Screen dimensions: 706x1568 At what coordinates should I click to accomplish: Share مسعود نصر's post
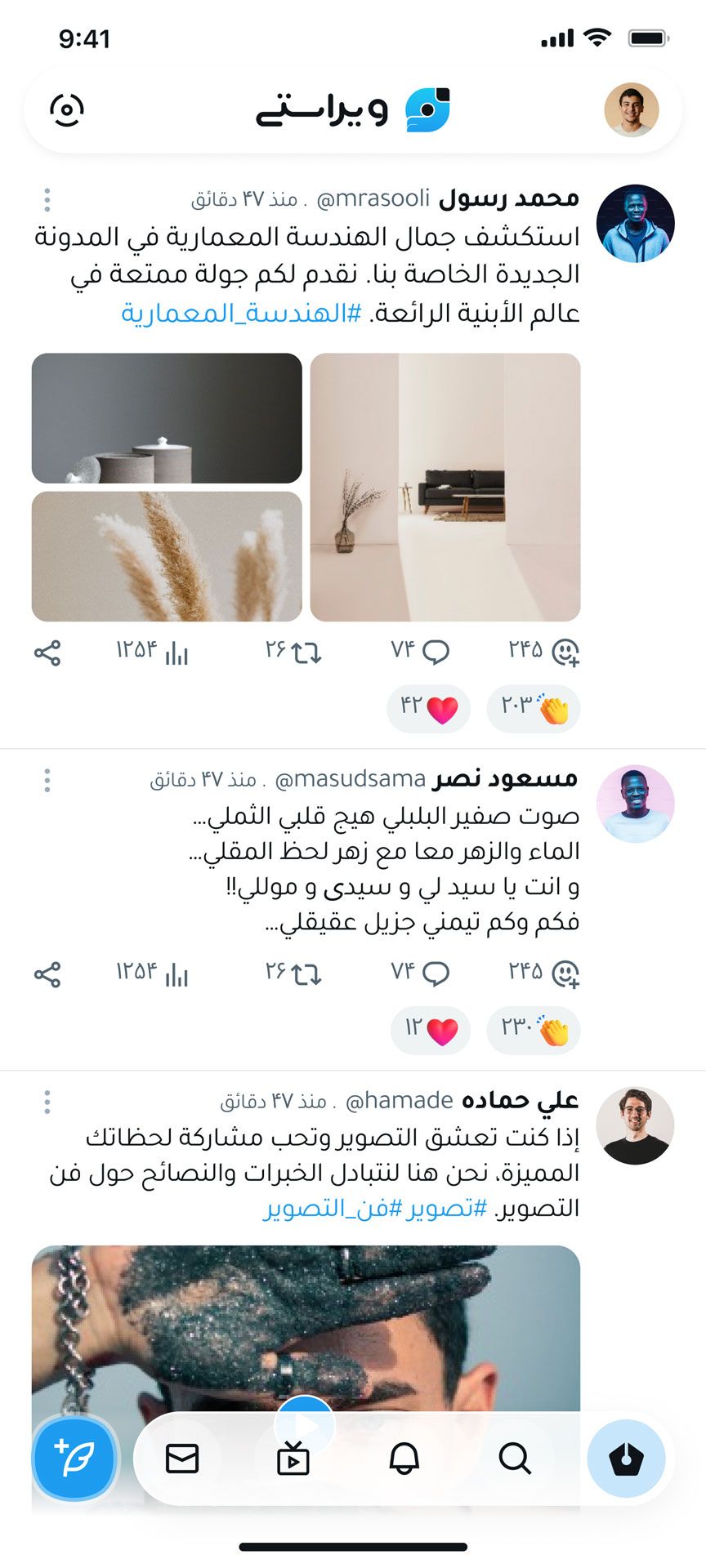click(47, 975)
